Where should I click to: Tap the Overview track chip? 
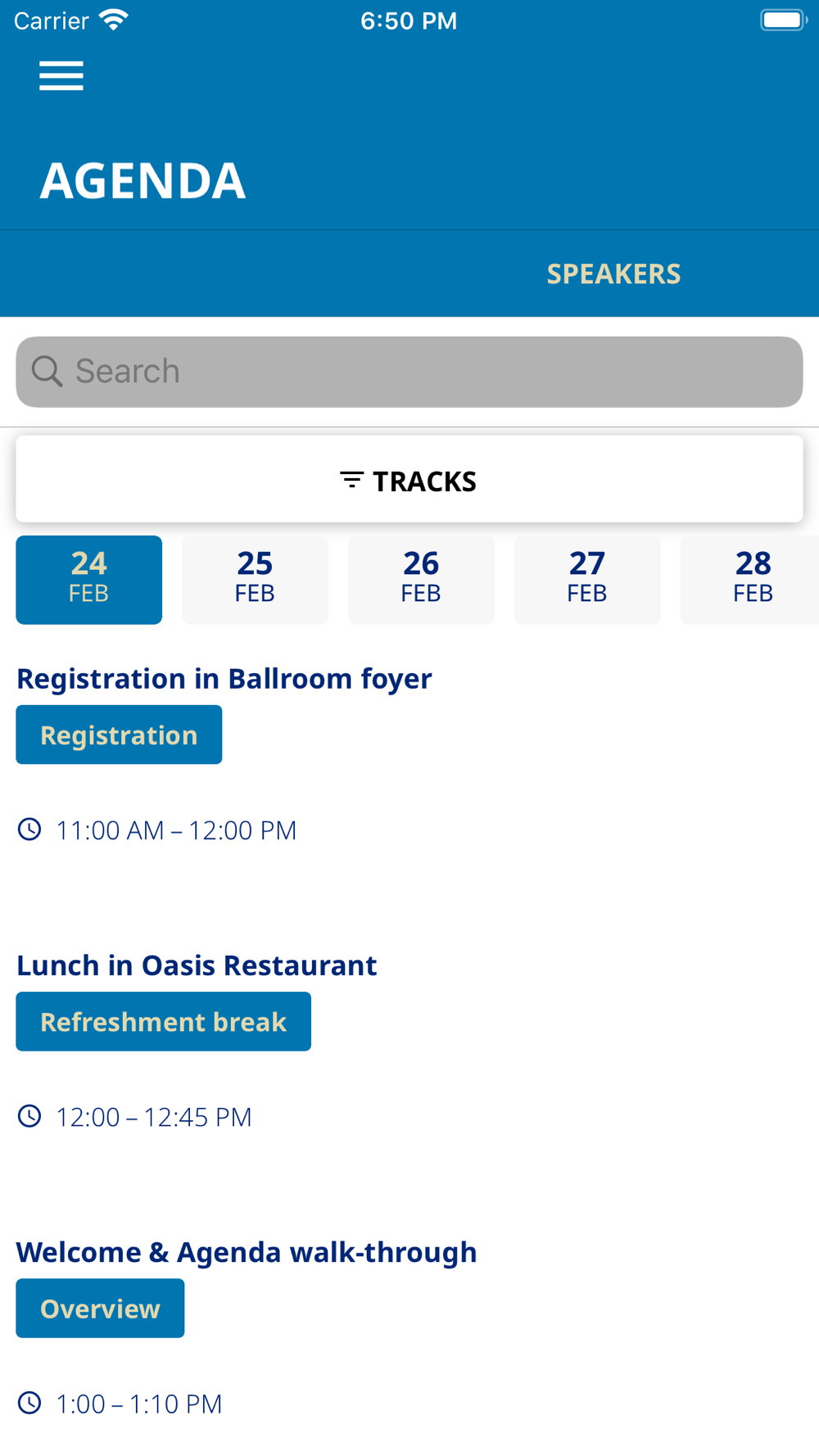(100, 1308)
